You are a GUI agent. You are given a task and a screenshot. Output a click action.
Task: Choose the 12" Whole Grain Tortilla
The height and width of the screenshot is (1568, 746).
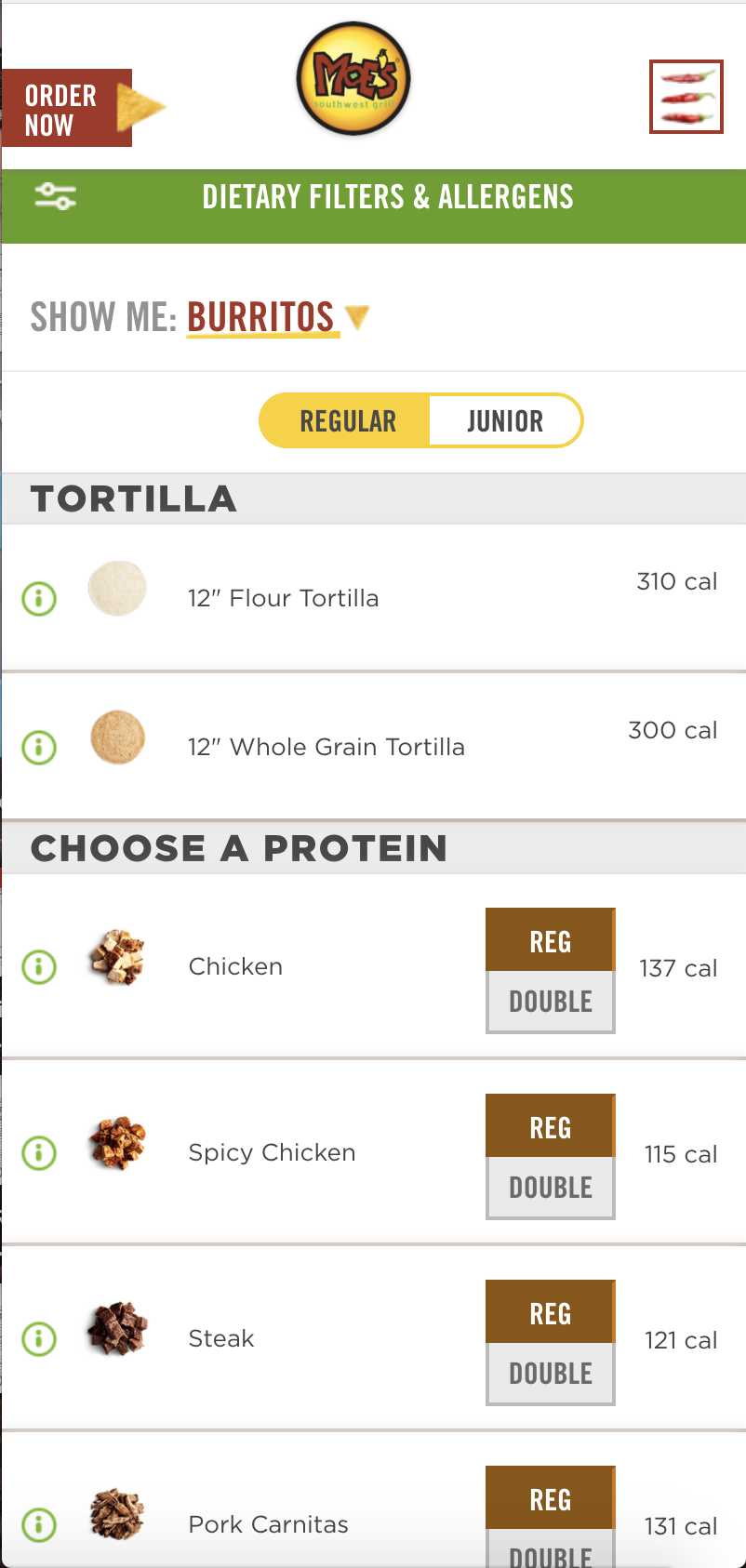(x=326, y=747)
